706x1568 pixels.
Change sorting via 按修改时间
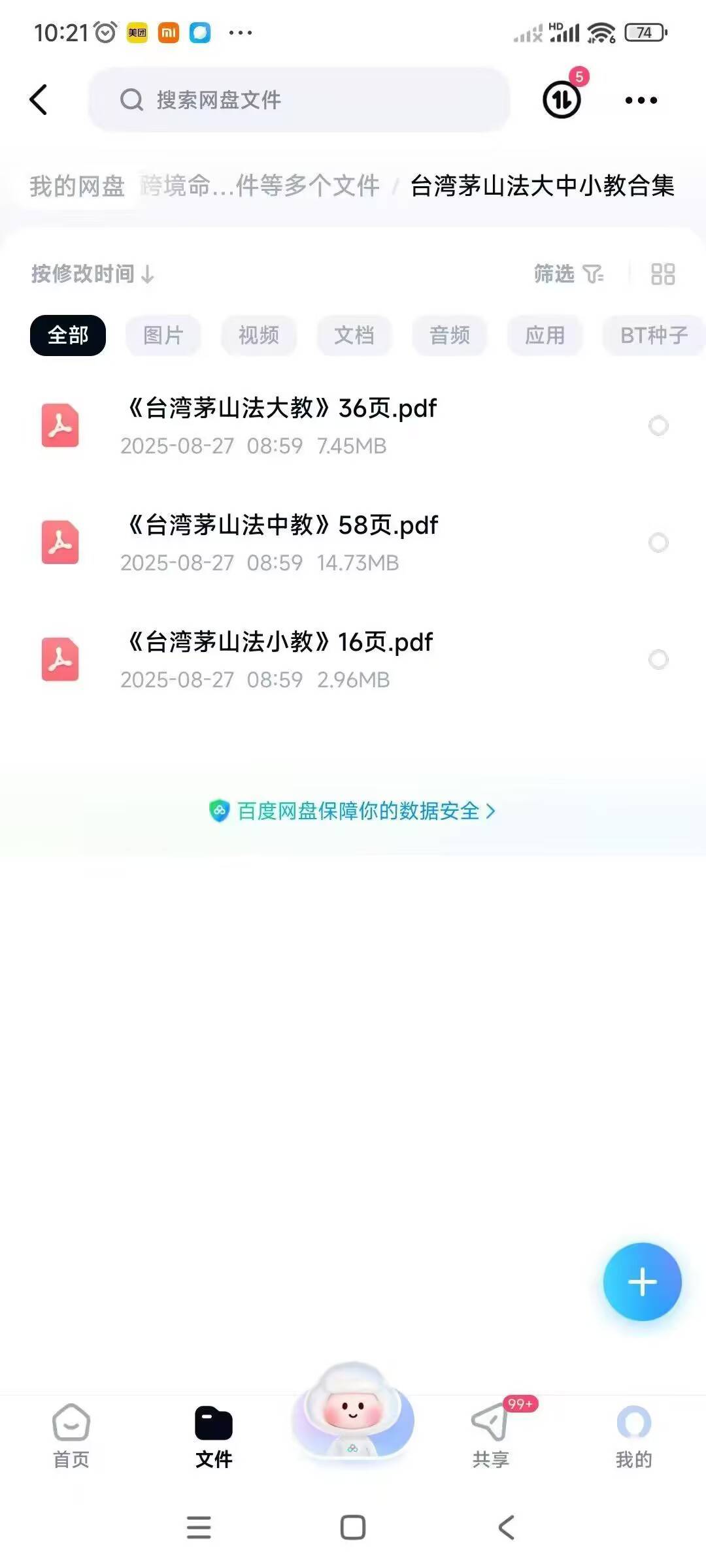93,274
